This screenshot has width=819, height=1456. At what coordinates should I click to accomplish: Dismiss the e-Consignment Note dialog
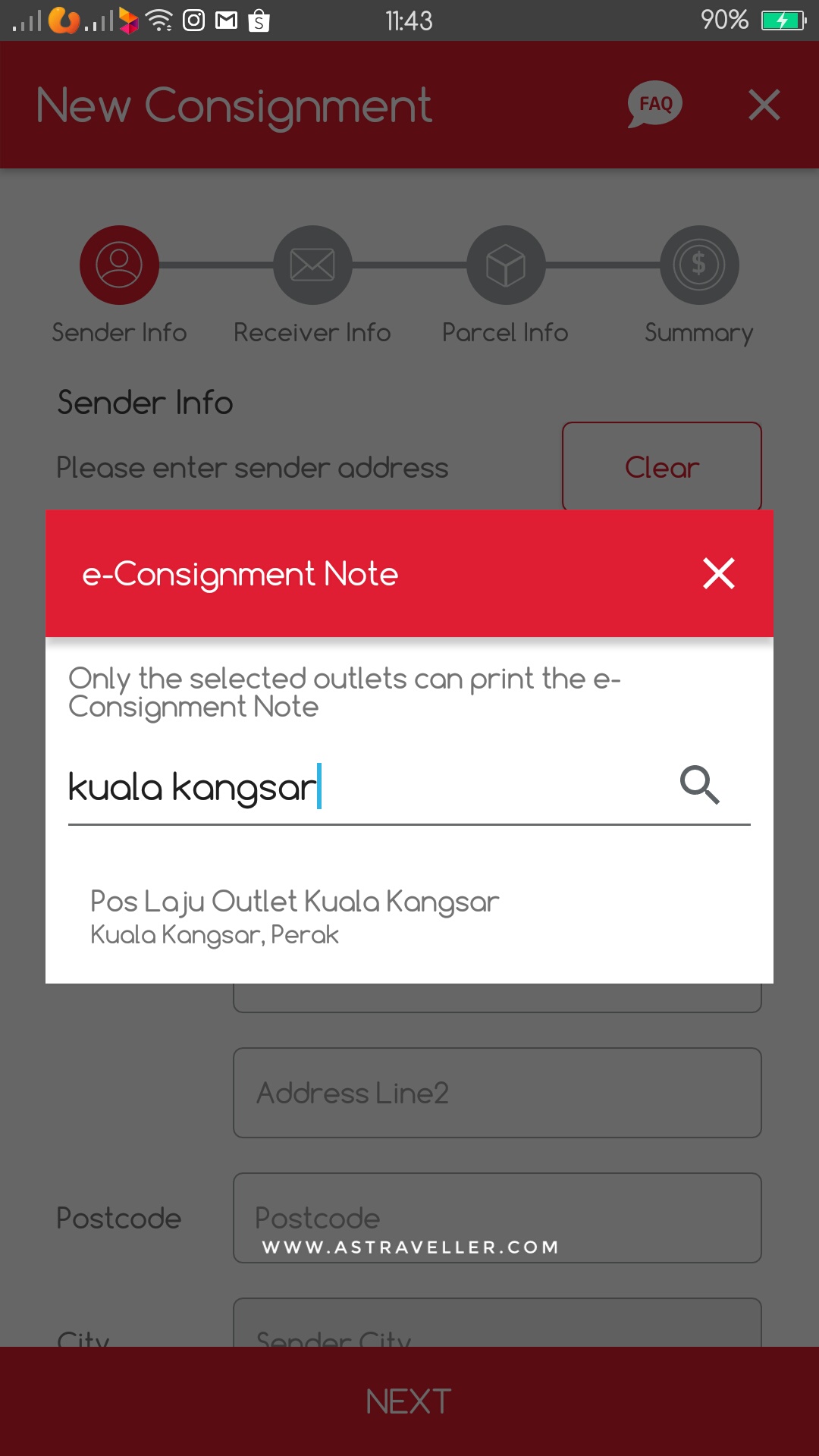coord(719,574)
